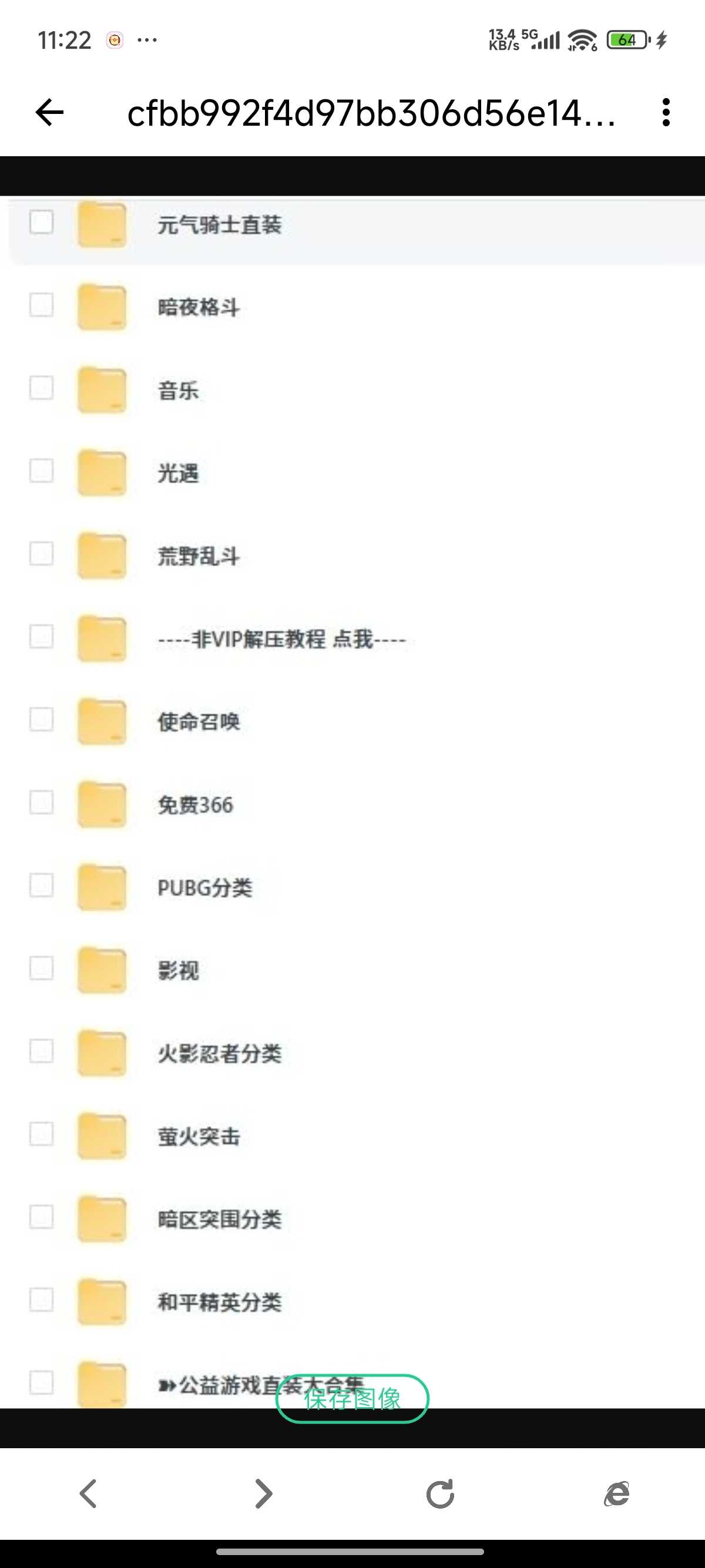Screen dimensions: 705x1568
Task: Go back using the top arrow
Action: [49, 113]
